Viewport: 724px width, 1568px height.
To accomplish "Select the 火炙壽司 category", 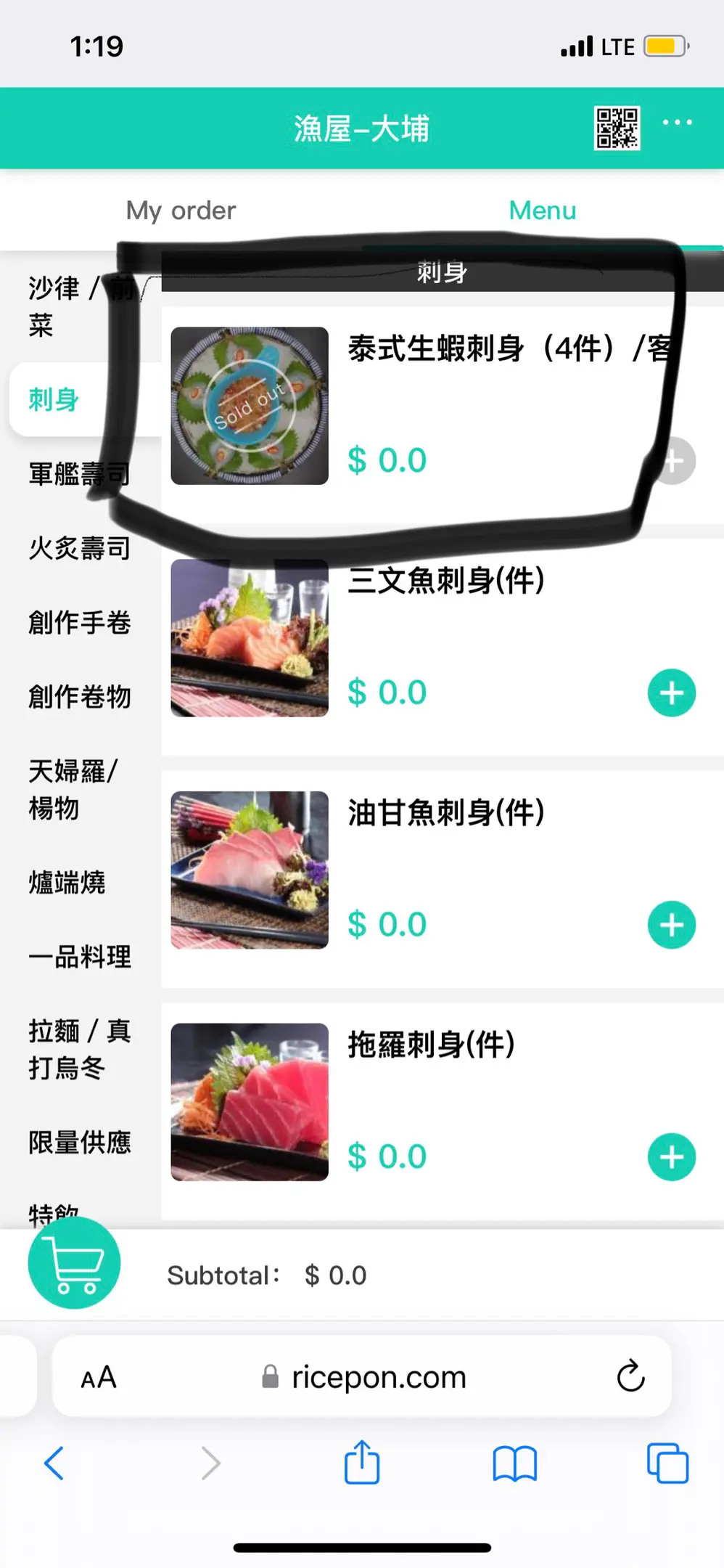I will [79, 548].
